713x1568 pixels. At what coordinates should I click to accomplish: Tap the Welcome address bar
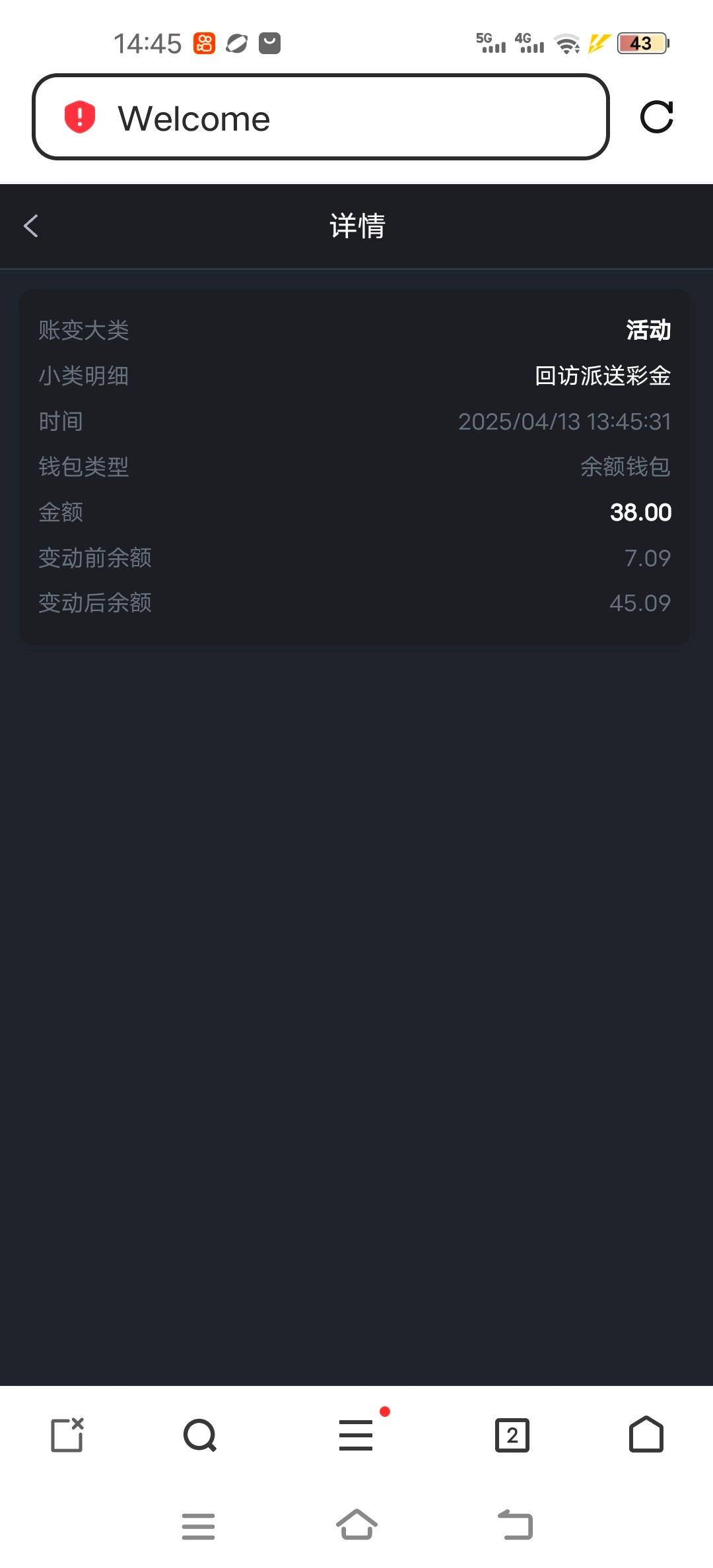pos(320,117)
